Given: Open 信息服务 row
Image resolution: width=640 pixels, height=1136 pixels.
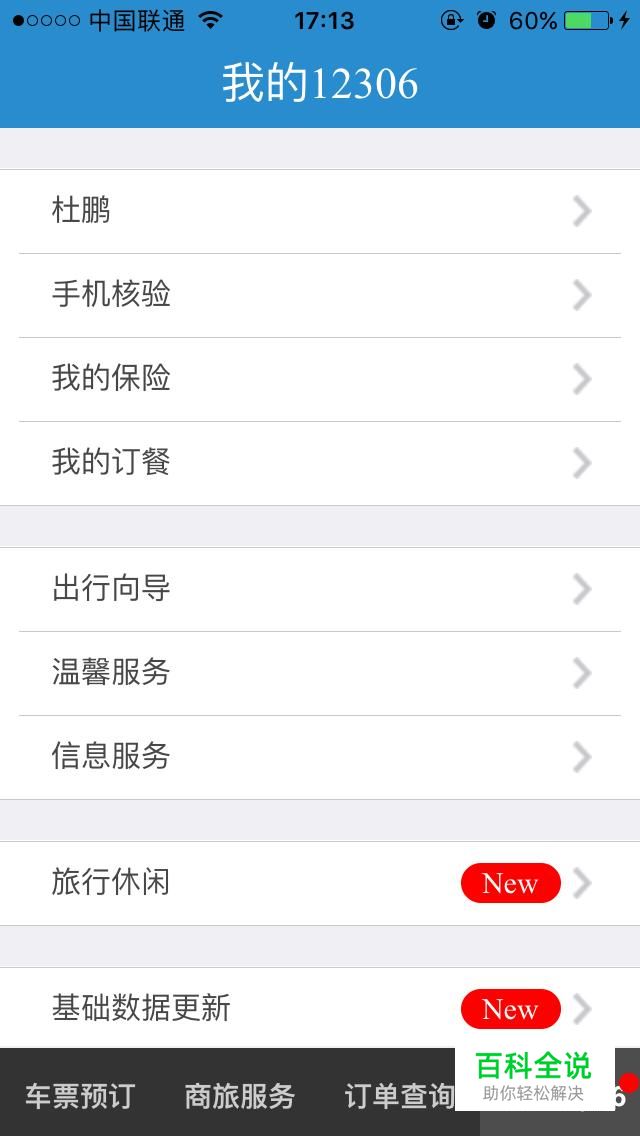Looking at the screenshot, I should (x=320, y=758).
